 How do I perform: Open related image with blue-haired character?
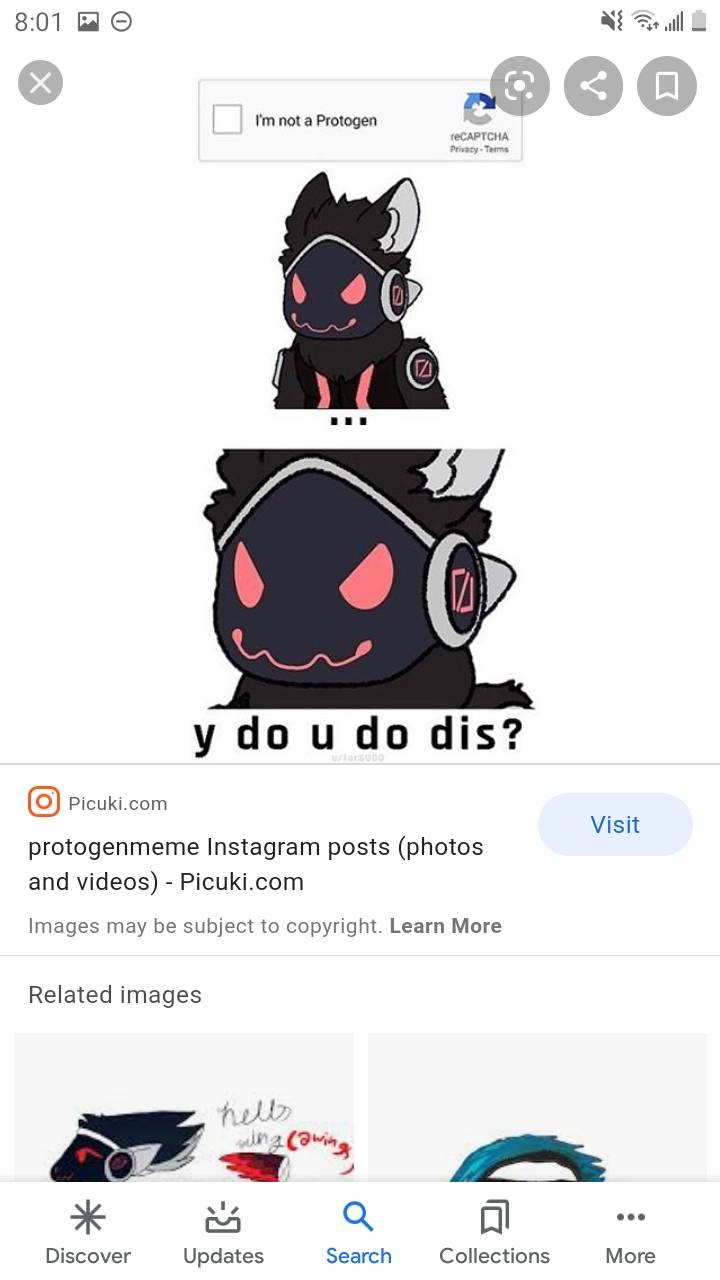(537, 1110)
